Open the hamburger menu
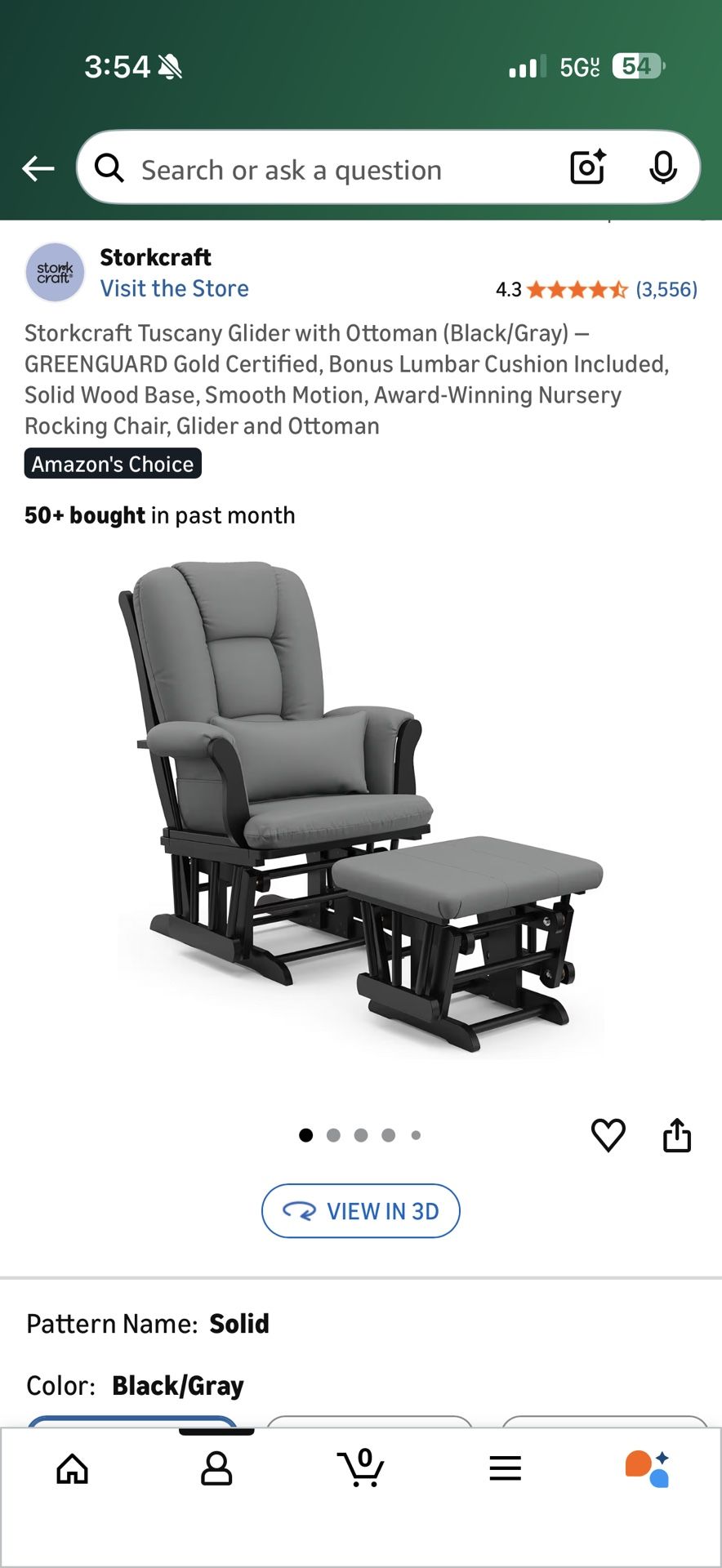Screen dimensions: 722x1568 (505, 1470)
